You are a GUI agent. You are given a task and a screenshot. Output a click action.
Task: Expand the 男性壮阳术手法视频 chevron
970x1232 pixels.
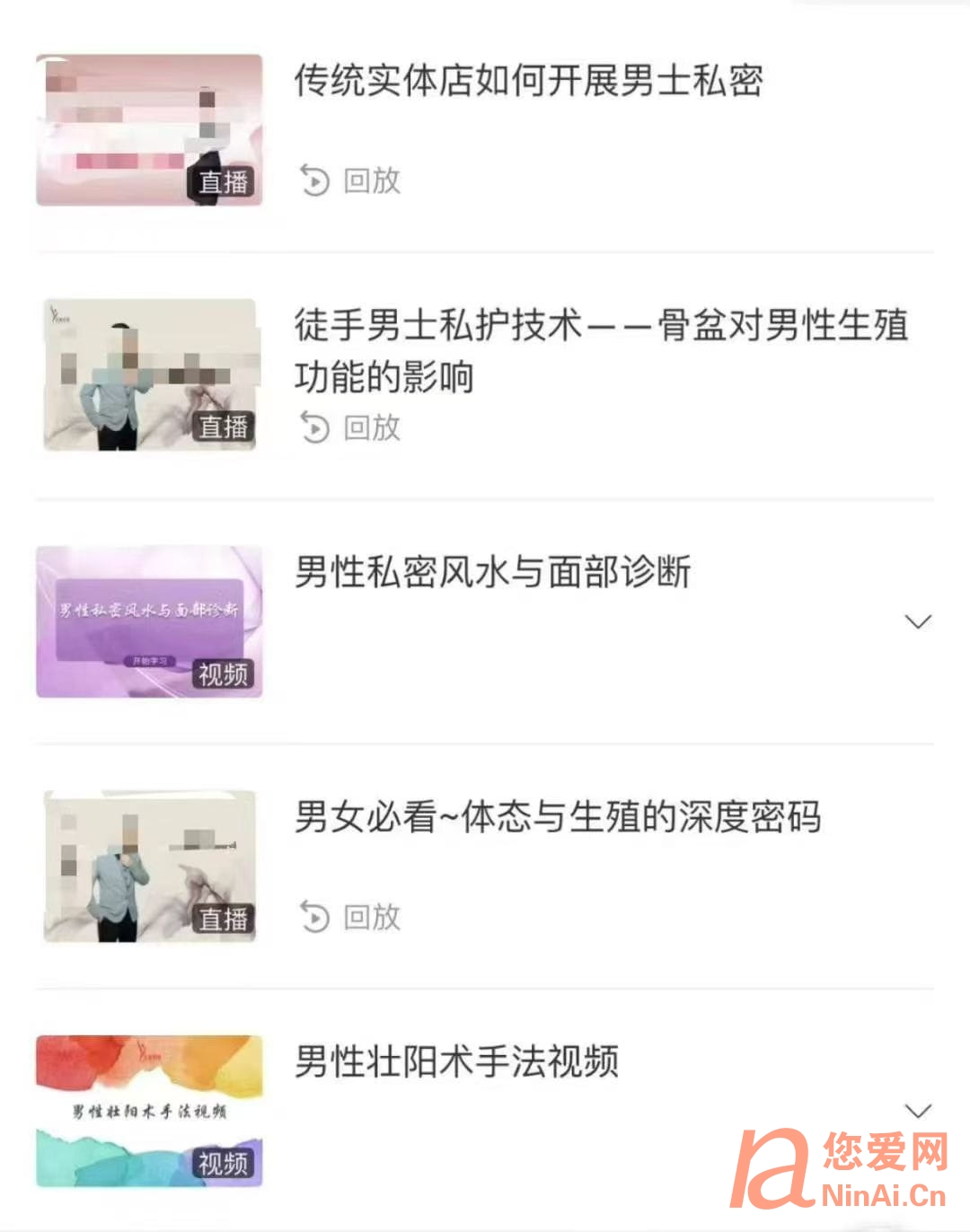click(917, 1111)
